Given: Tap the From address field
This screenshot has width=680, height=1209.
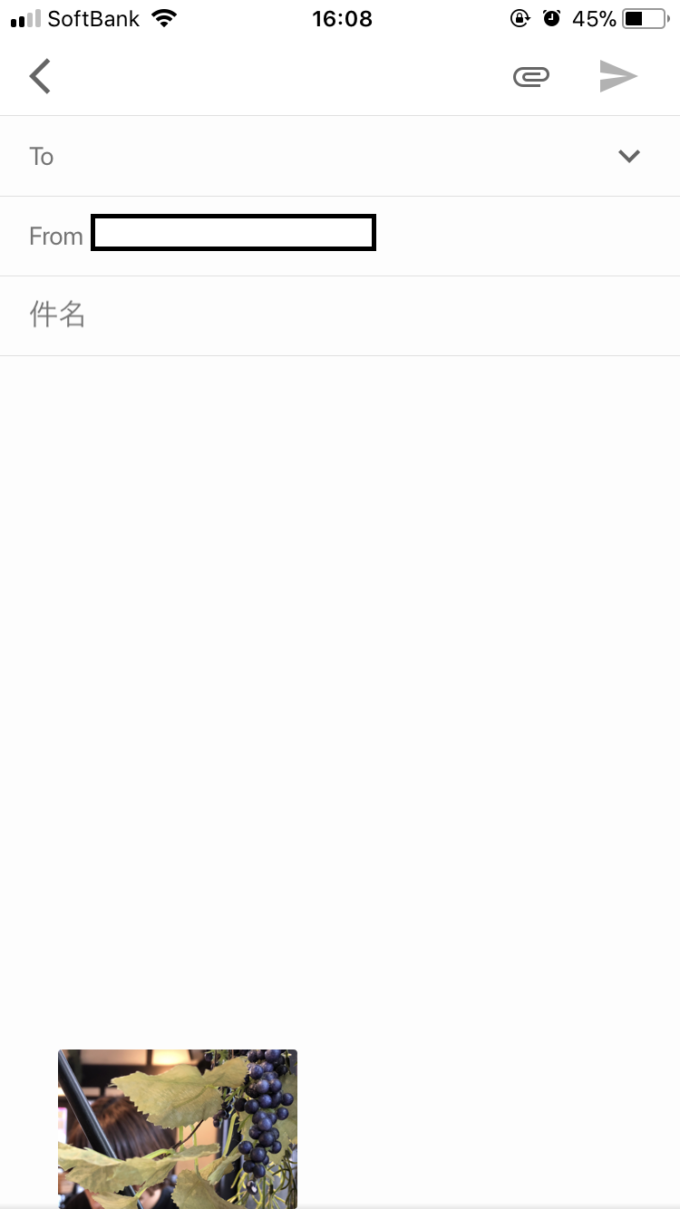Looking at the screenshot, I should (233, 233).
